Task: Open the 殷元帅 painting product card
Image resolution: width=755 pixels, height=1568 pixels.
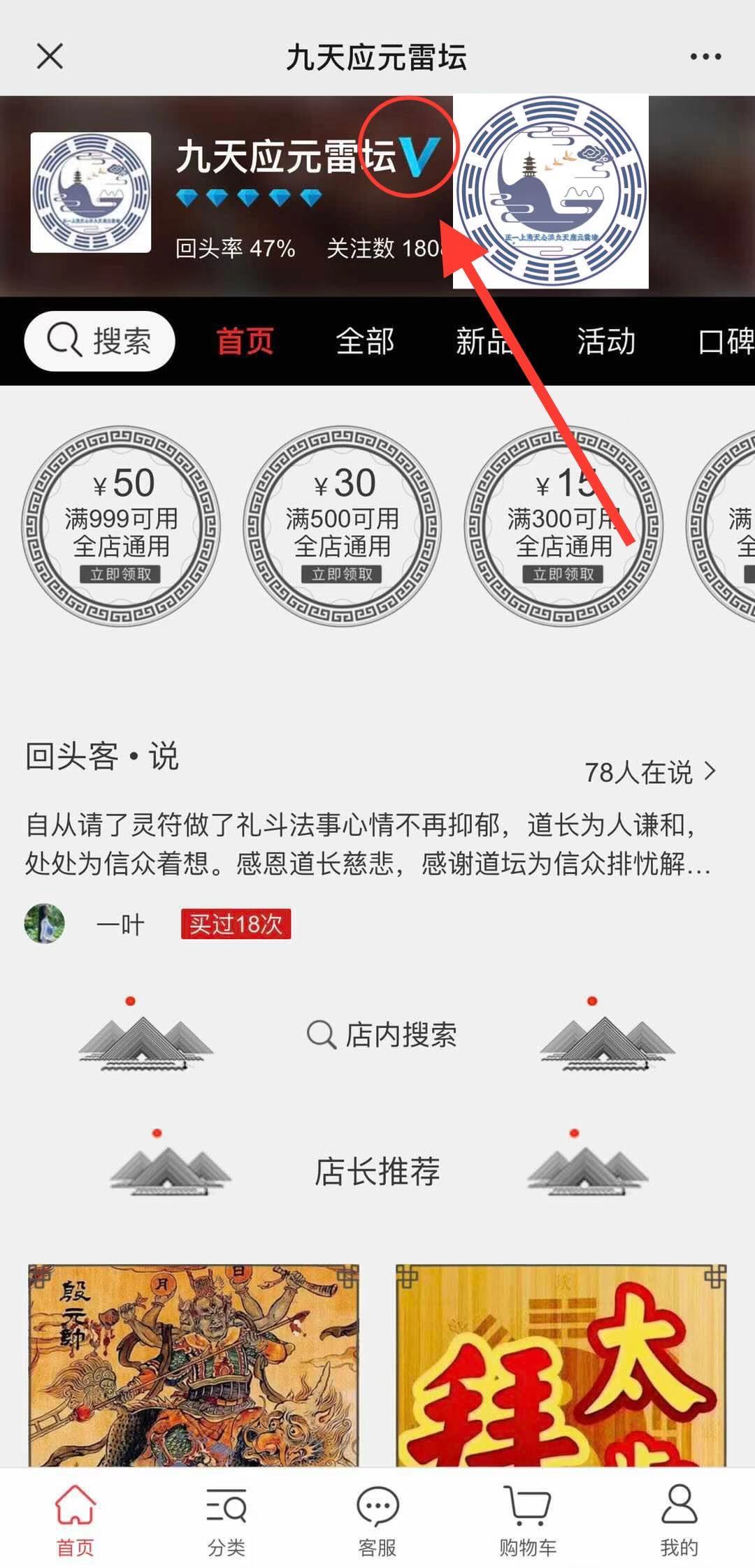Action: pos(194,1364)
